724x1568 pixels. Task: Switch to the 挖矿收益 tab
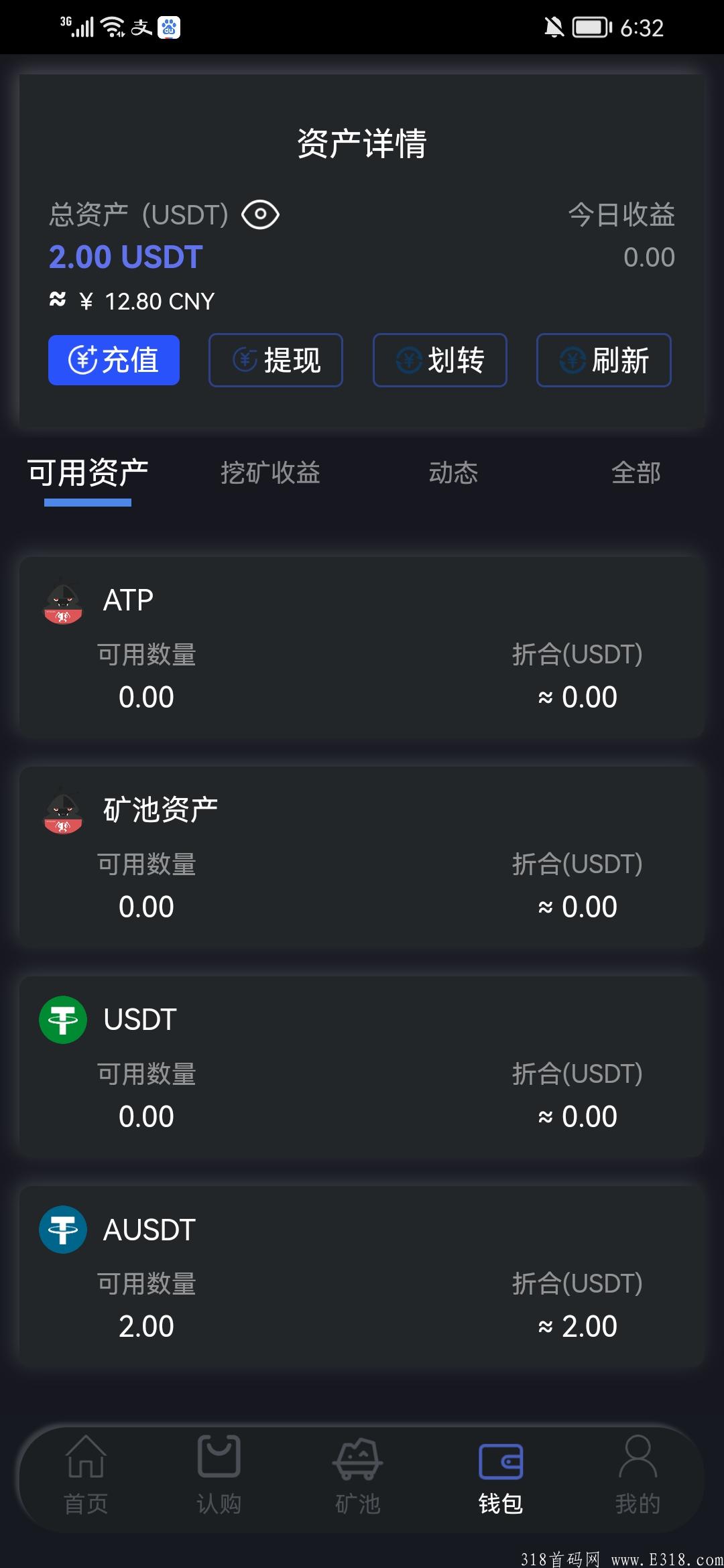pos(271,472)
